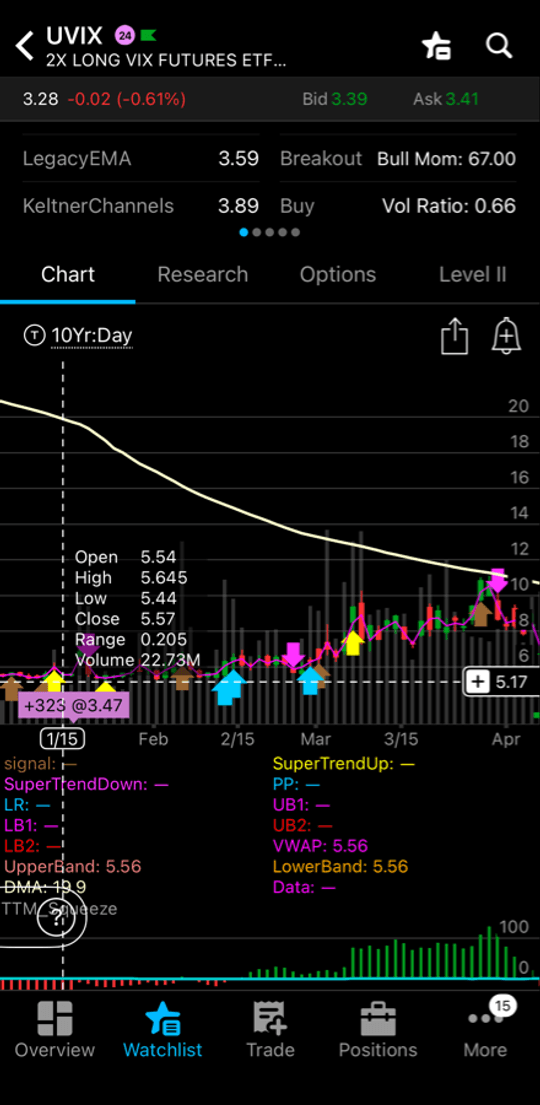Switch to the Research tab
Viewport: 540px width, 1105px height.
tap(202, 274)
